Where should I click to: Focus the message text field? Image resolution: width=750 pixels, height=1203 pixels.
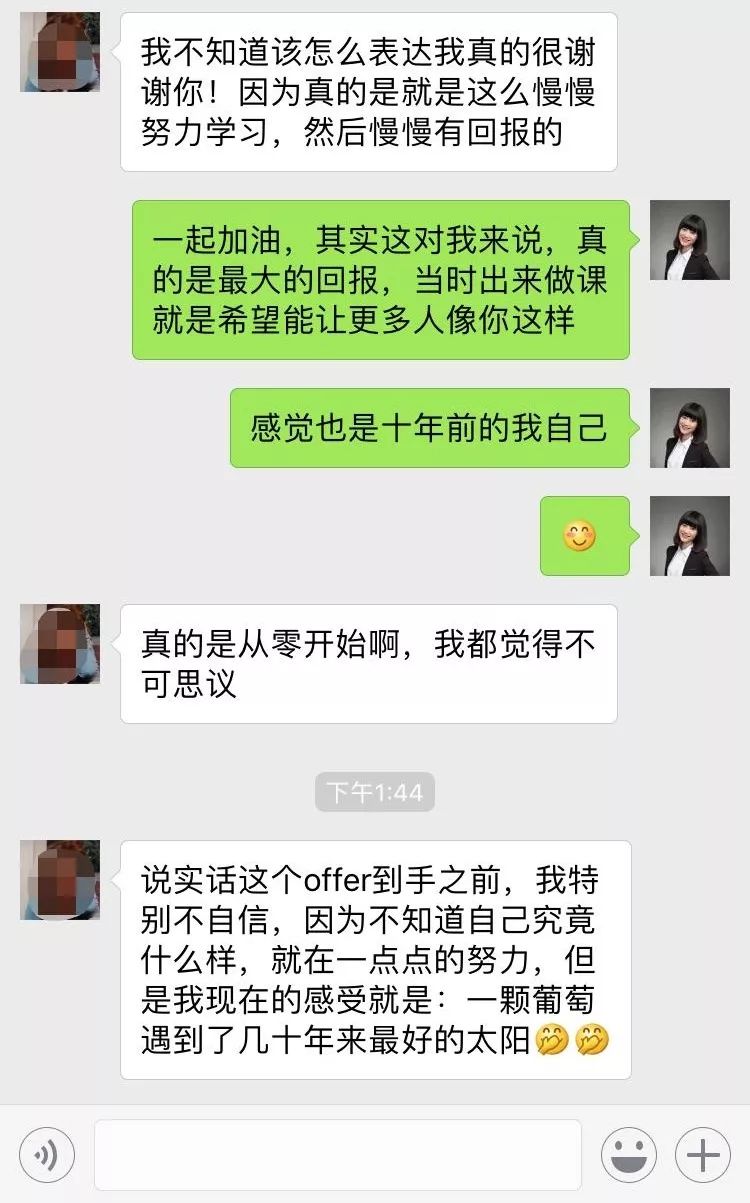[x=338, y=1155]
